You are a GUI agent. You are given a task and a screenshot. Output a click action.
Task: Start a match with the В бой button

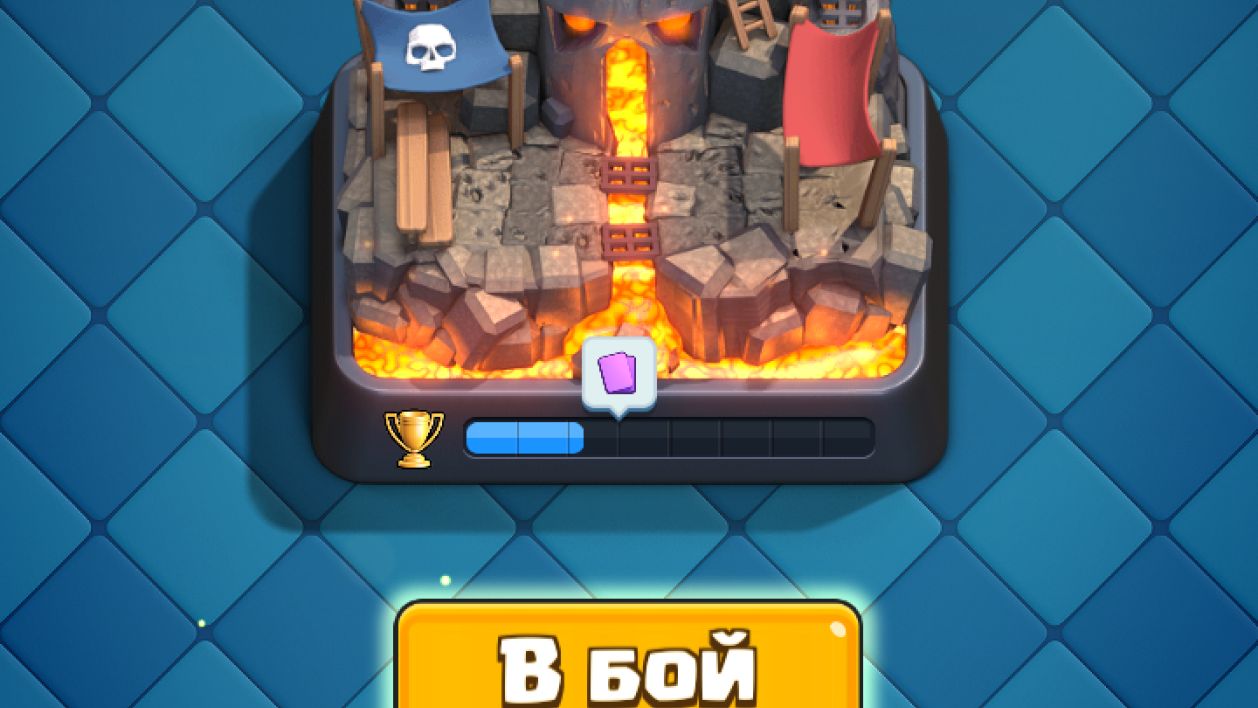pos(628,660)
